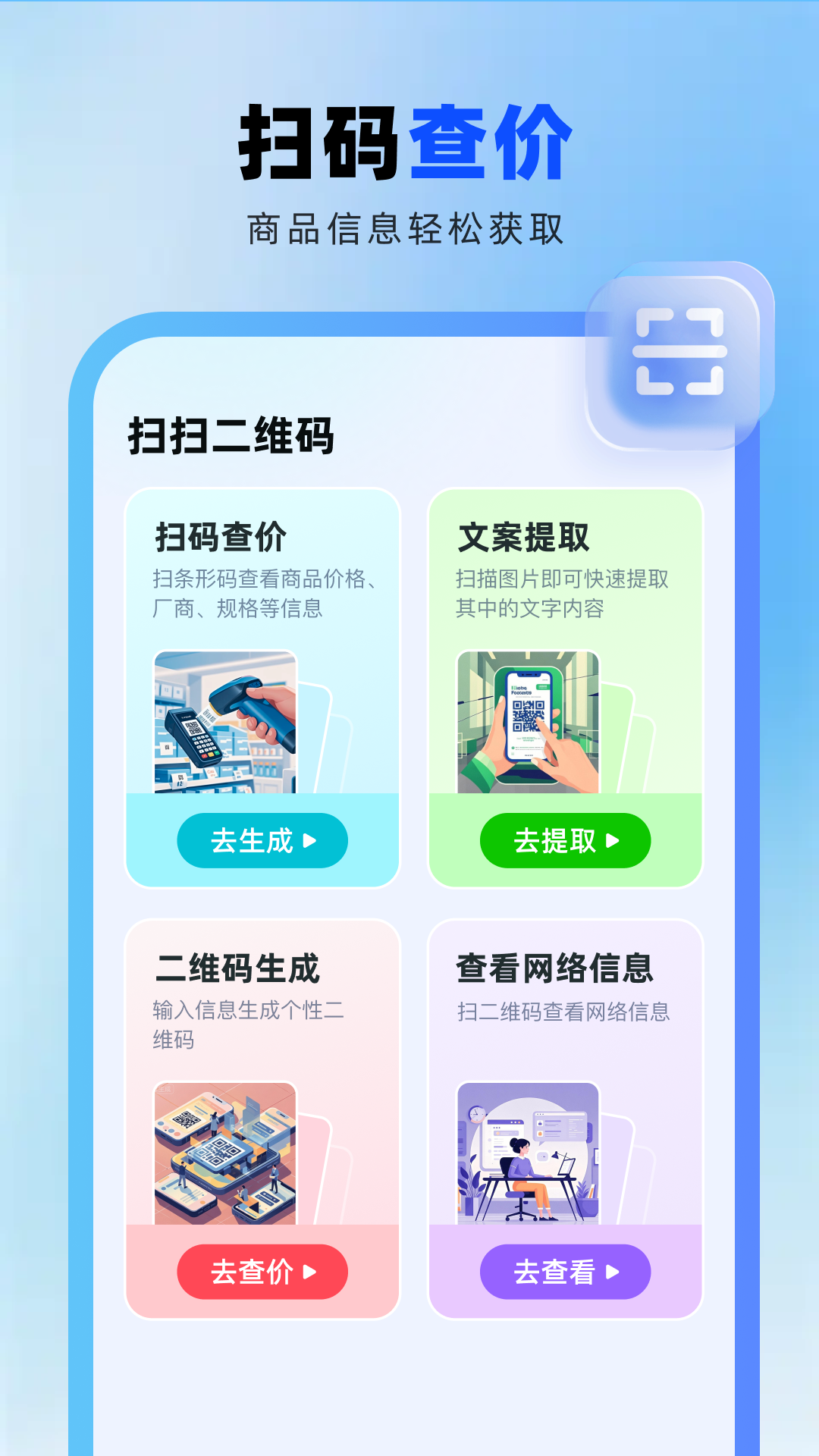819x1456 pixels.
Task: Tap the 去提取 button
Action: tap(566, 839)
